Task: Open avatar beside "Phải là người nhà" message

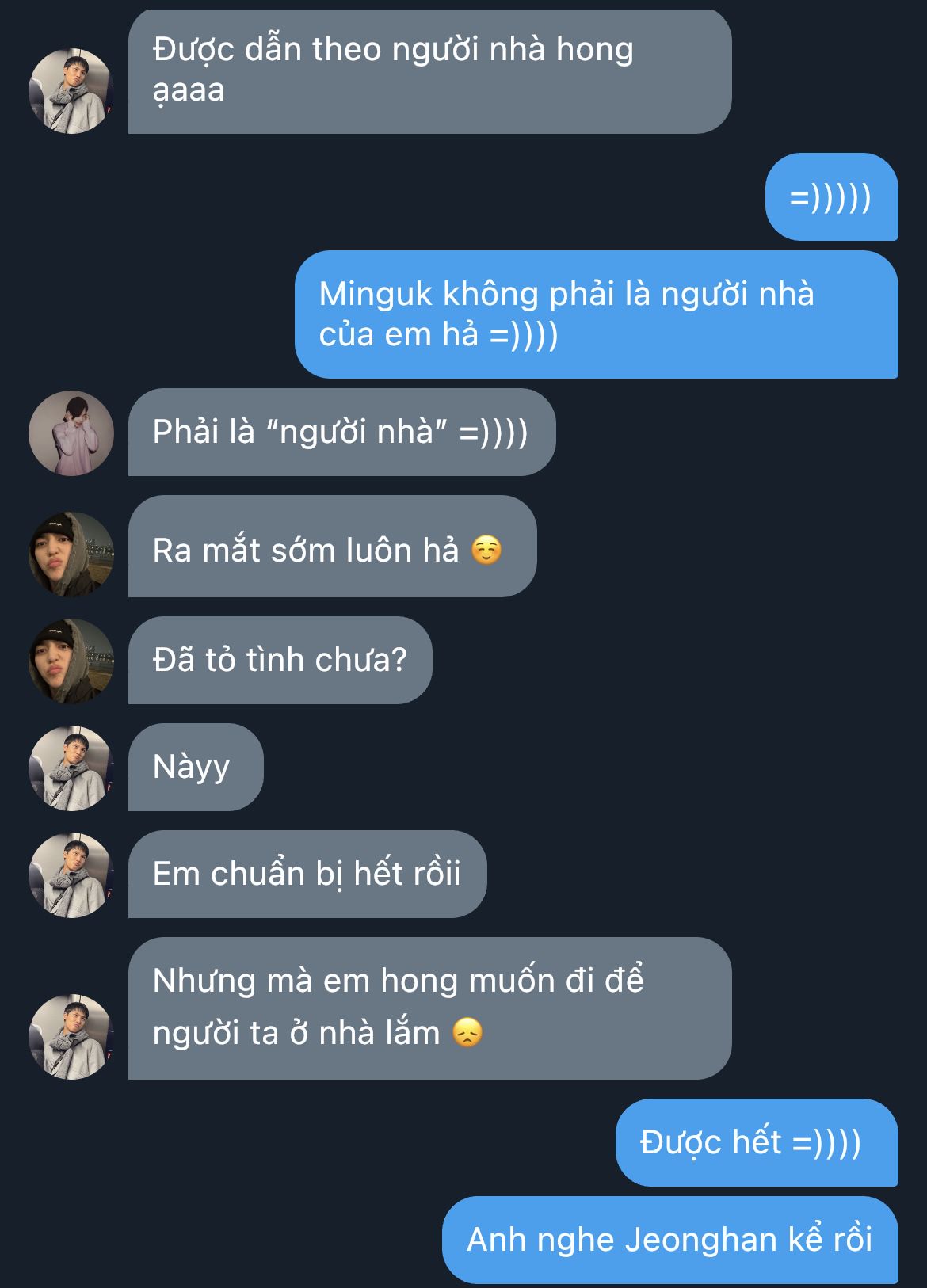Action: point(71,433)
